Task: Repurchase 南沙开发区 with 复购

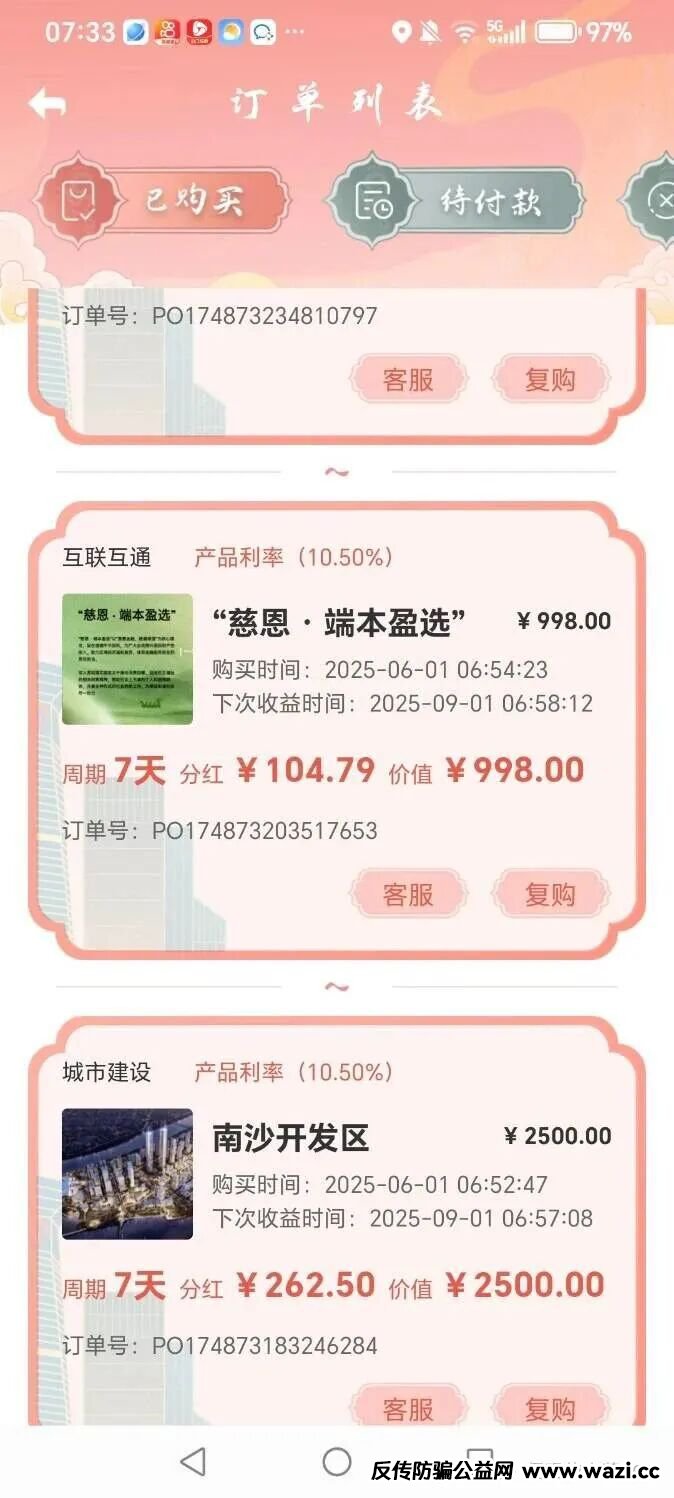Action: click(550, 1408)
